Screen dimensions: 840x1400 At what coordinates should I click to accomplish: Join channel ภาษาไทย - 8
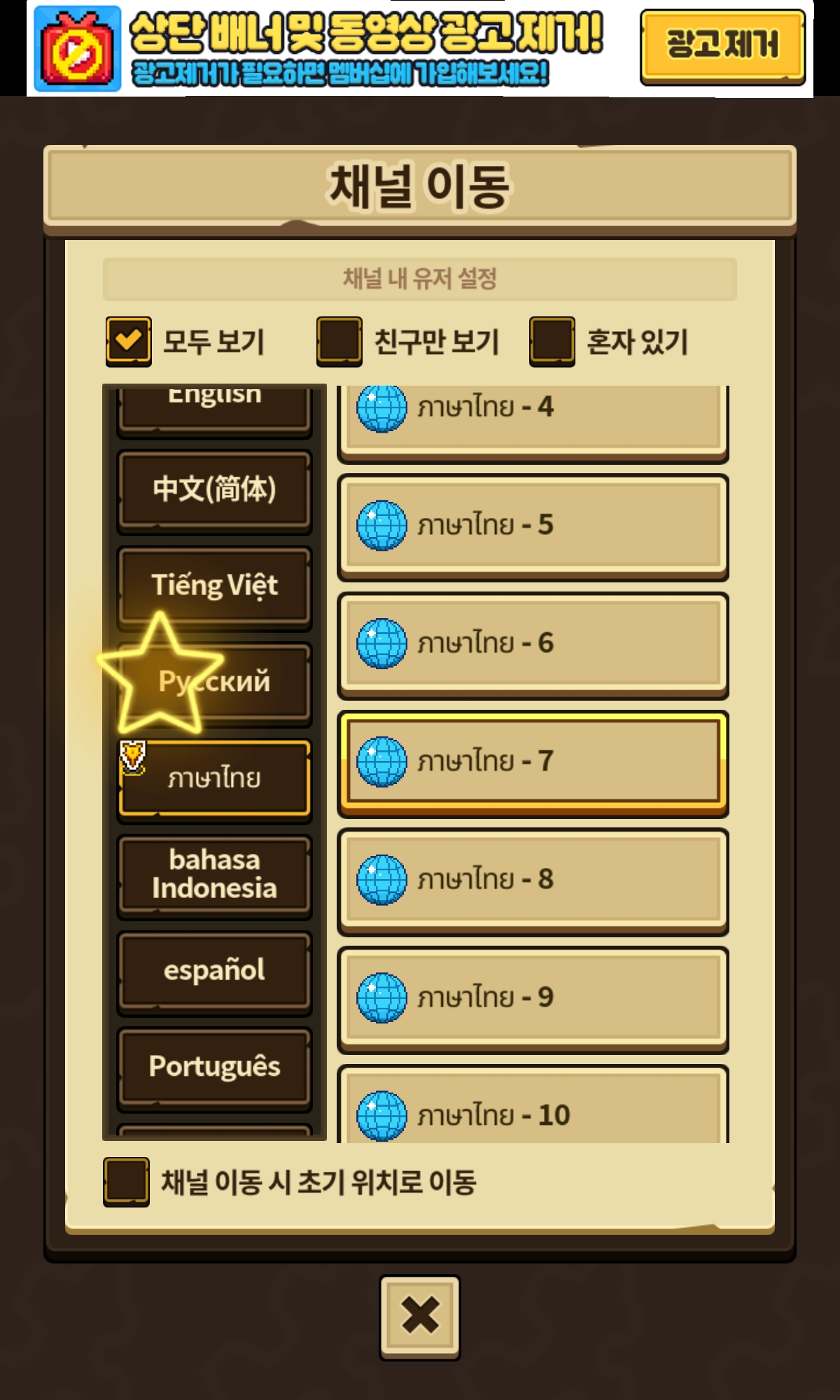(533, 880)
